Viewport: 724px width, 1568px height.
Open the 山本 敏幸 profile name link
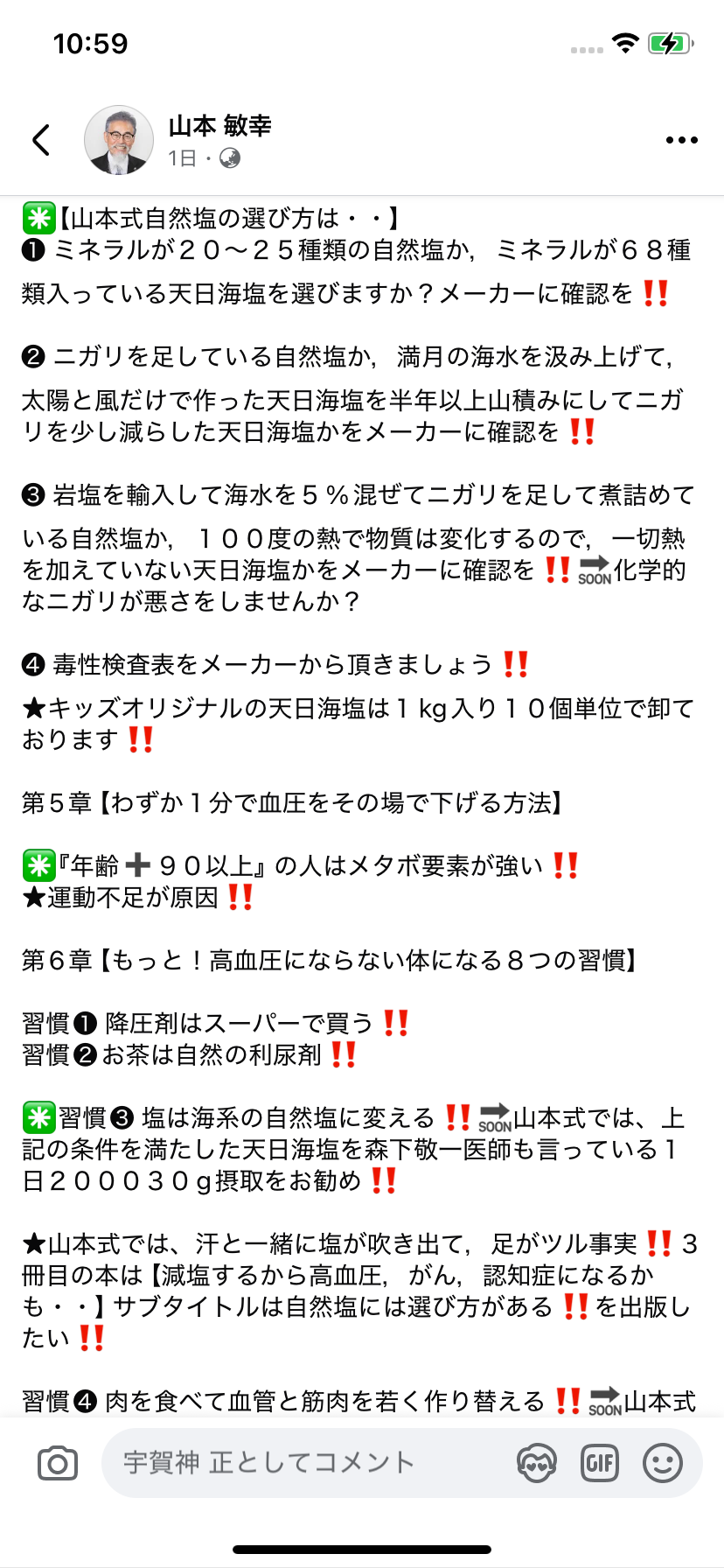click(x=219, y=126)
